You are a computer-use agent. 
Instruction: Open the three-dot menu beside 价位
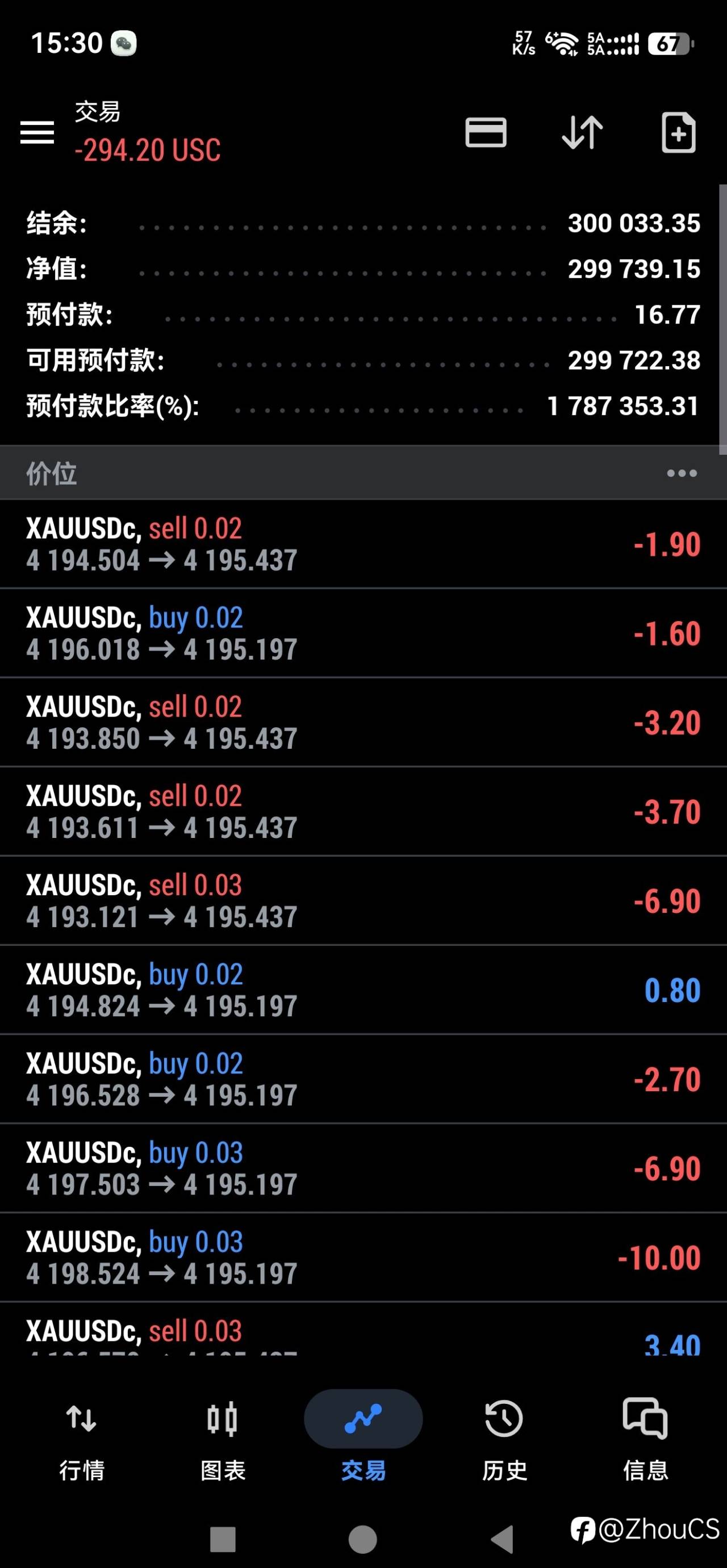click(x=682, y=473)
